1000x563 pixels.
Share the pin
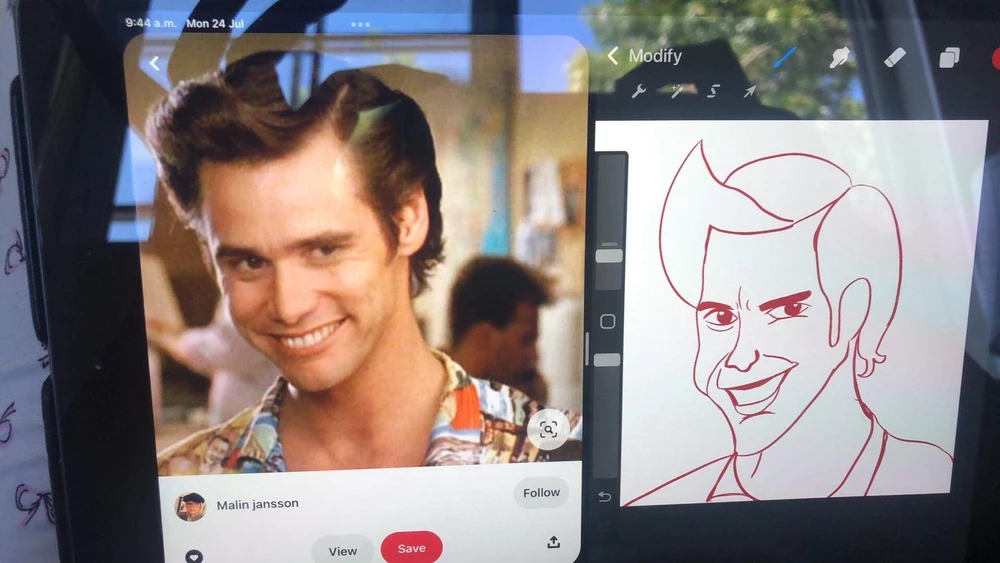[554, 542]
